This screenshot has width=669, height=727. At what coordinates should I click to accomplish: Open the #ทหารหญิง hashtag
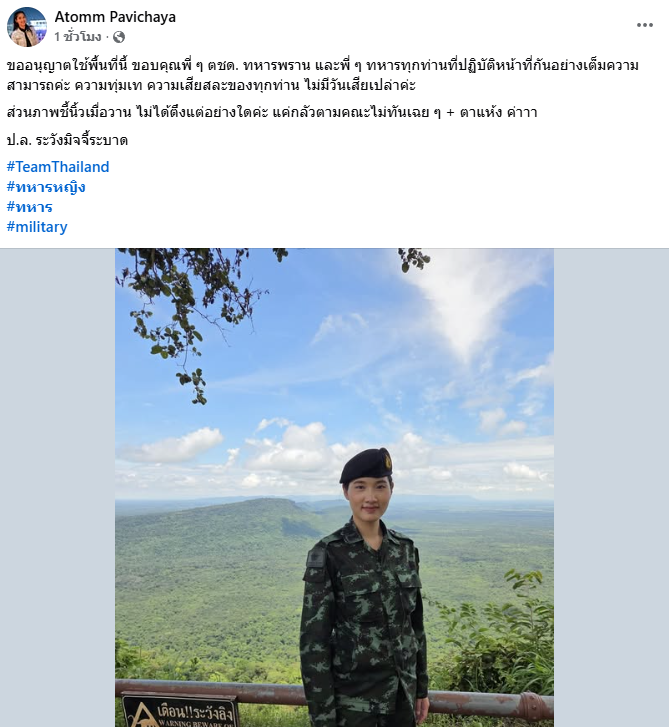pyautogui.click(x=45, y=187)
